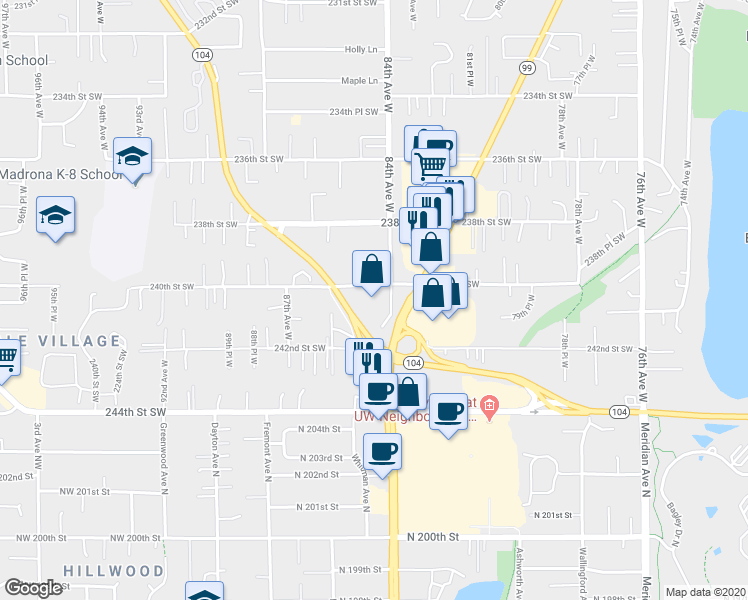Tap the lone shopping bag marker above 240th St SW
The image size is (748, 600).
click(x=371, y=268)
